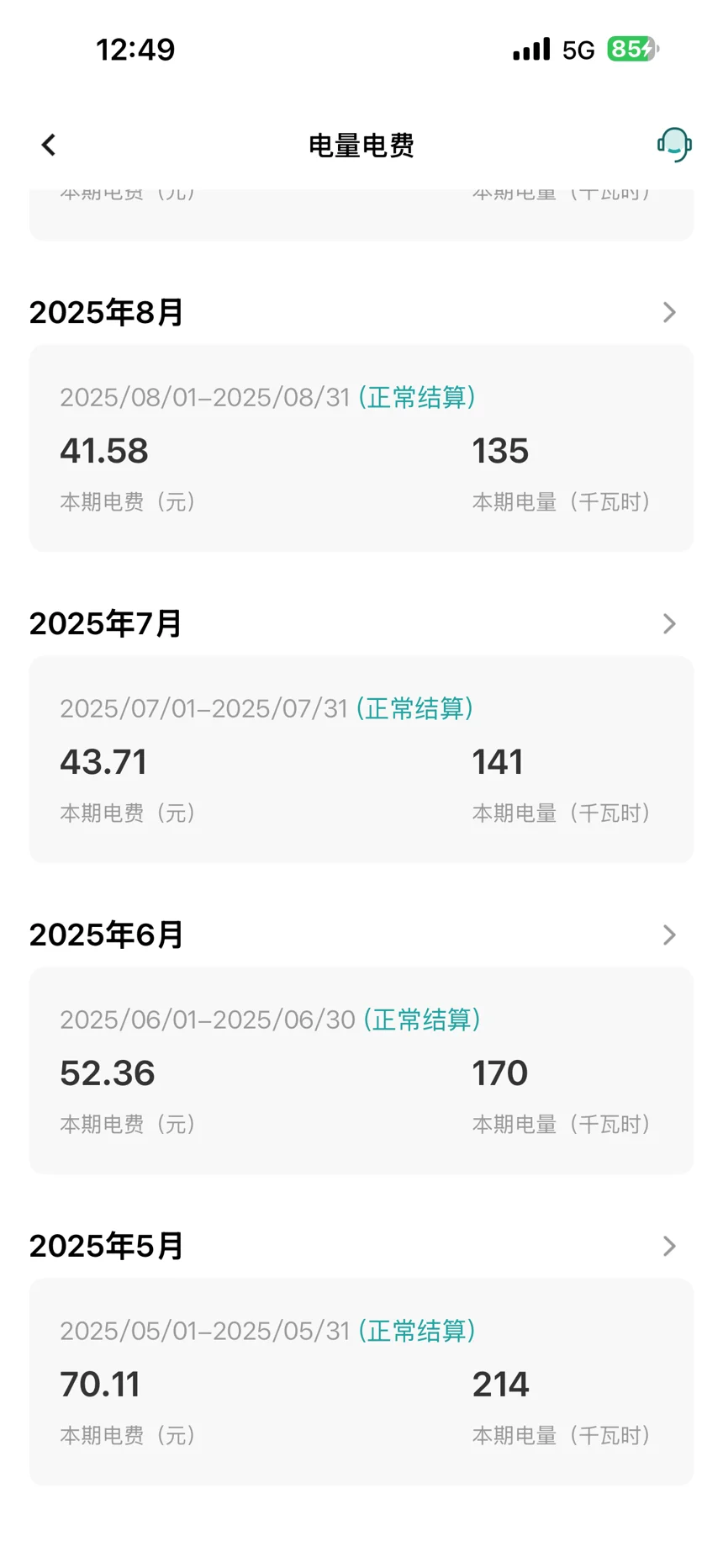This screenshot has width=723, height=1568.
Task: Open the 2025年7月 month details chevron
Action: click(669, 623)
